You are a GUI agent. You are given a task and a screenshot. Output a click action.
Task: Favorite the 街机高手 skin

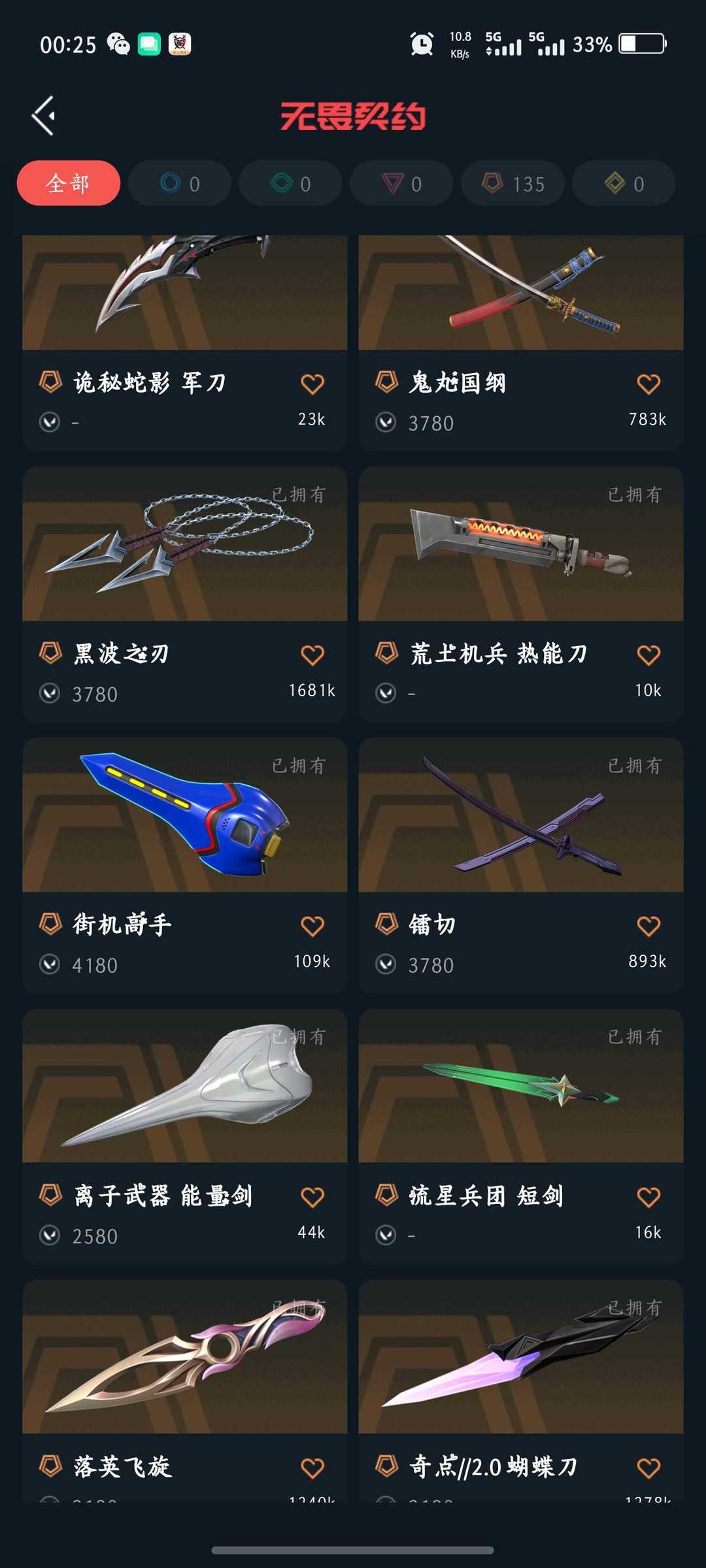click(x=312, y=926)
